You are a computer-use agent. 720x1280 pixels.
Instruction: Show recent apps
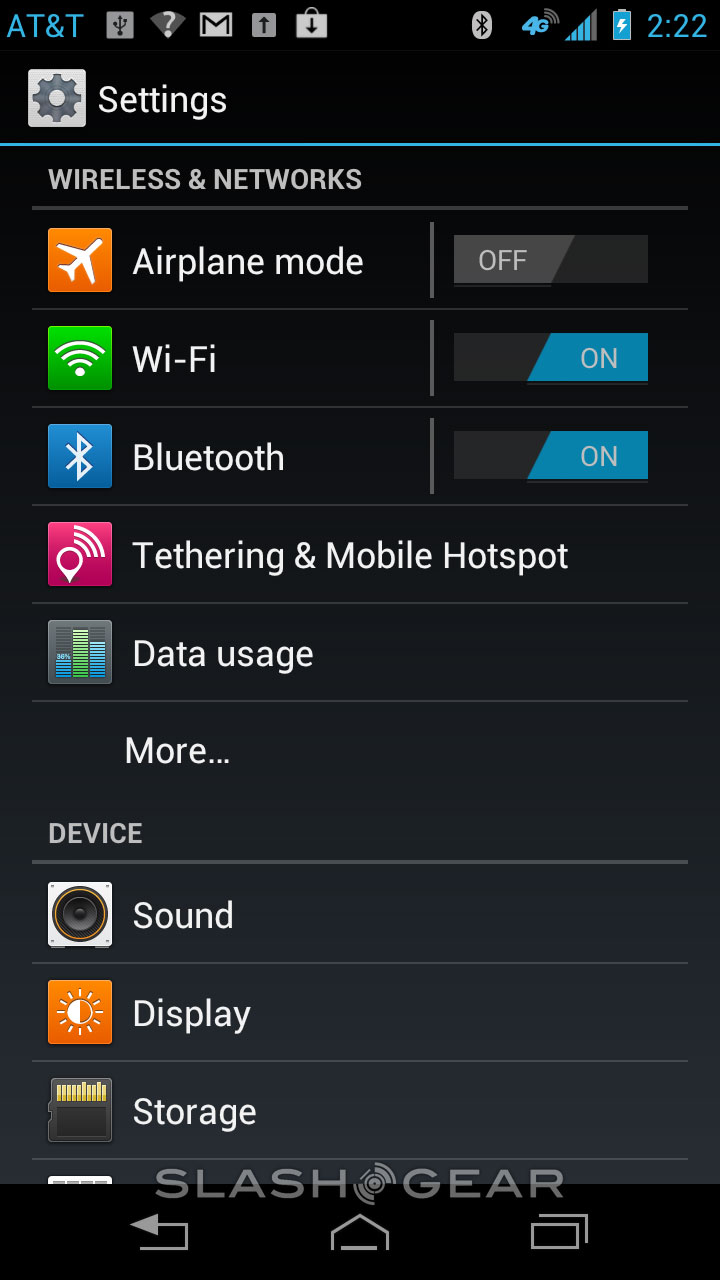[x=559, y=1233]
